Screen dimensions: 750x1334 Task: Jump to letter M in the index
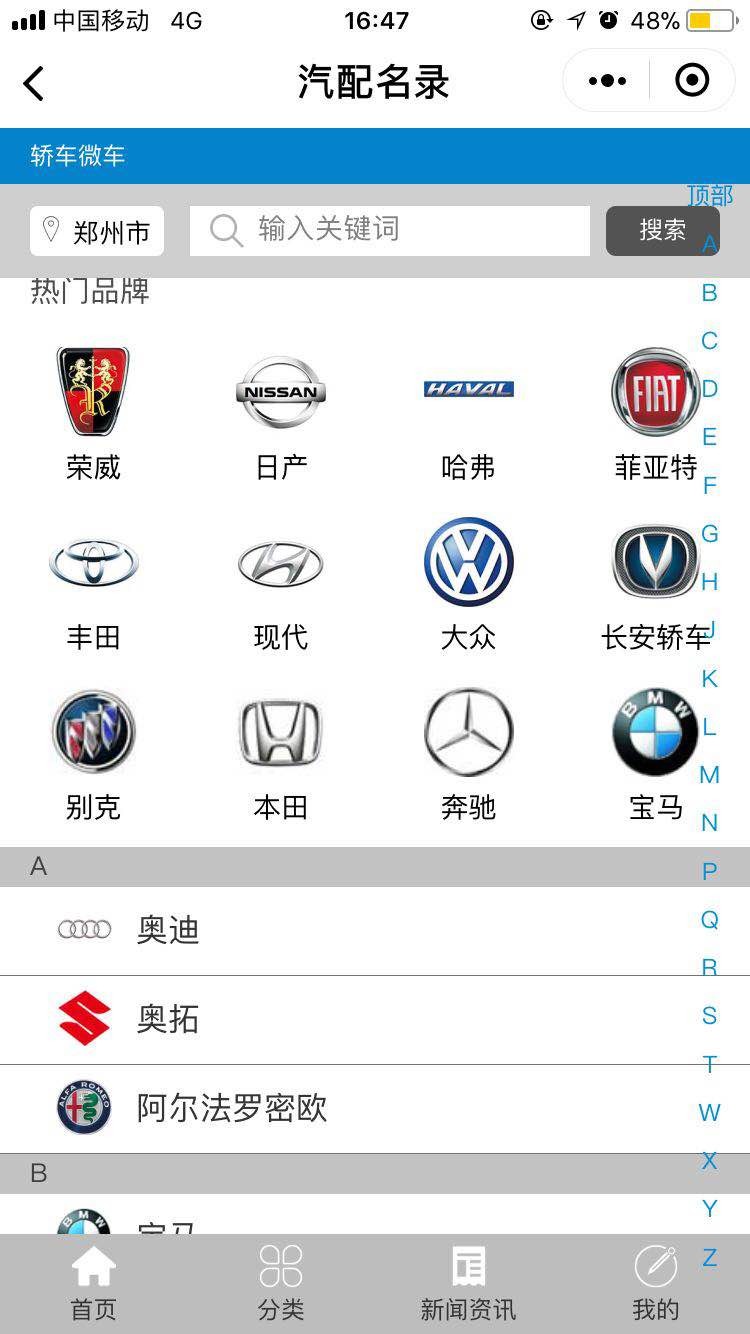[709, 775]
